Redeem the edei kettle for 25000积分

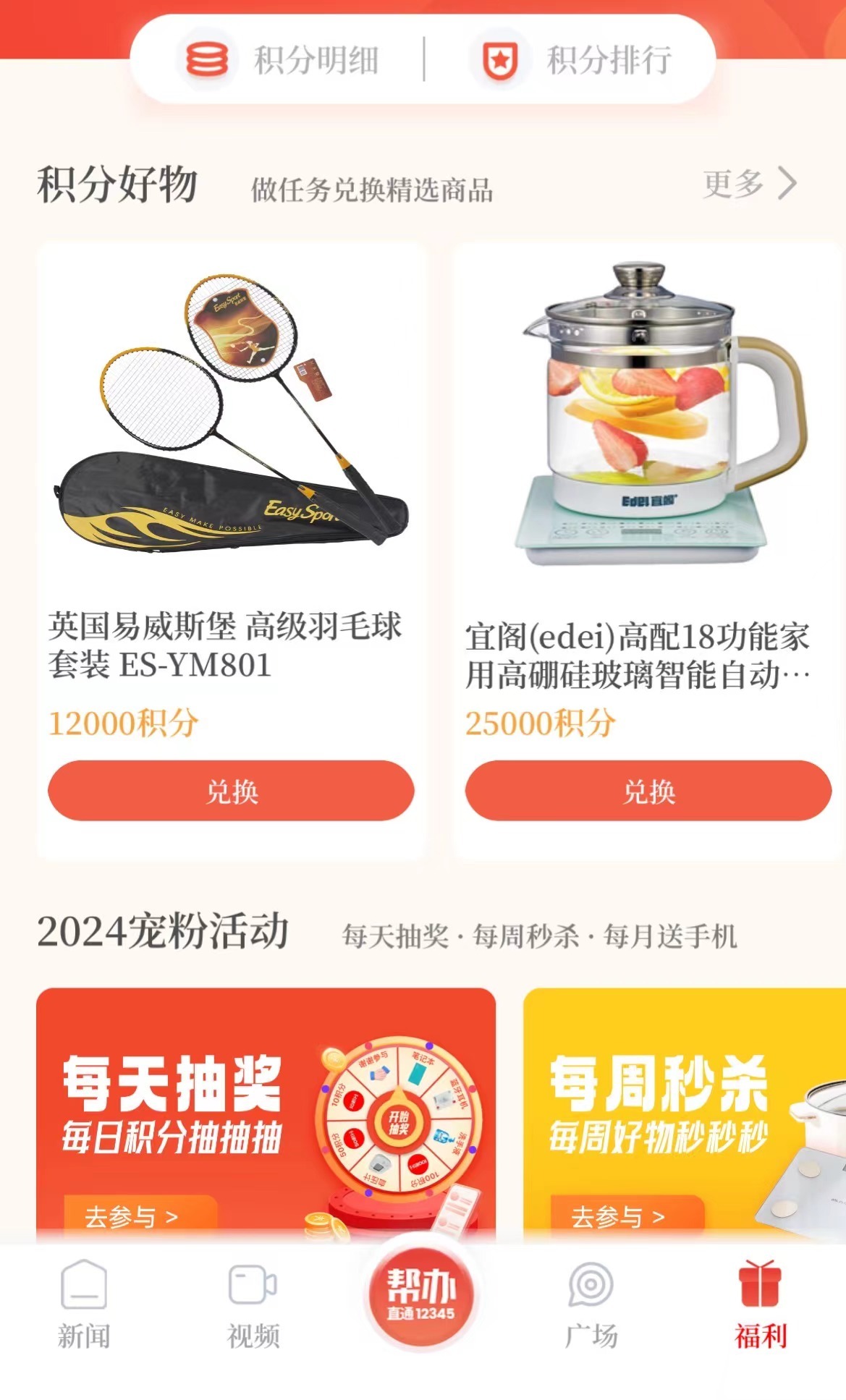pos(648,791)
